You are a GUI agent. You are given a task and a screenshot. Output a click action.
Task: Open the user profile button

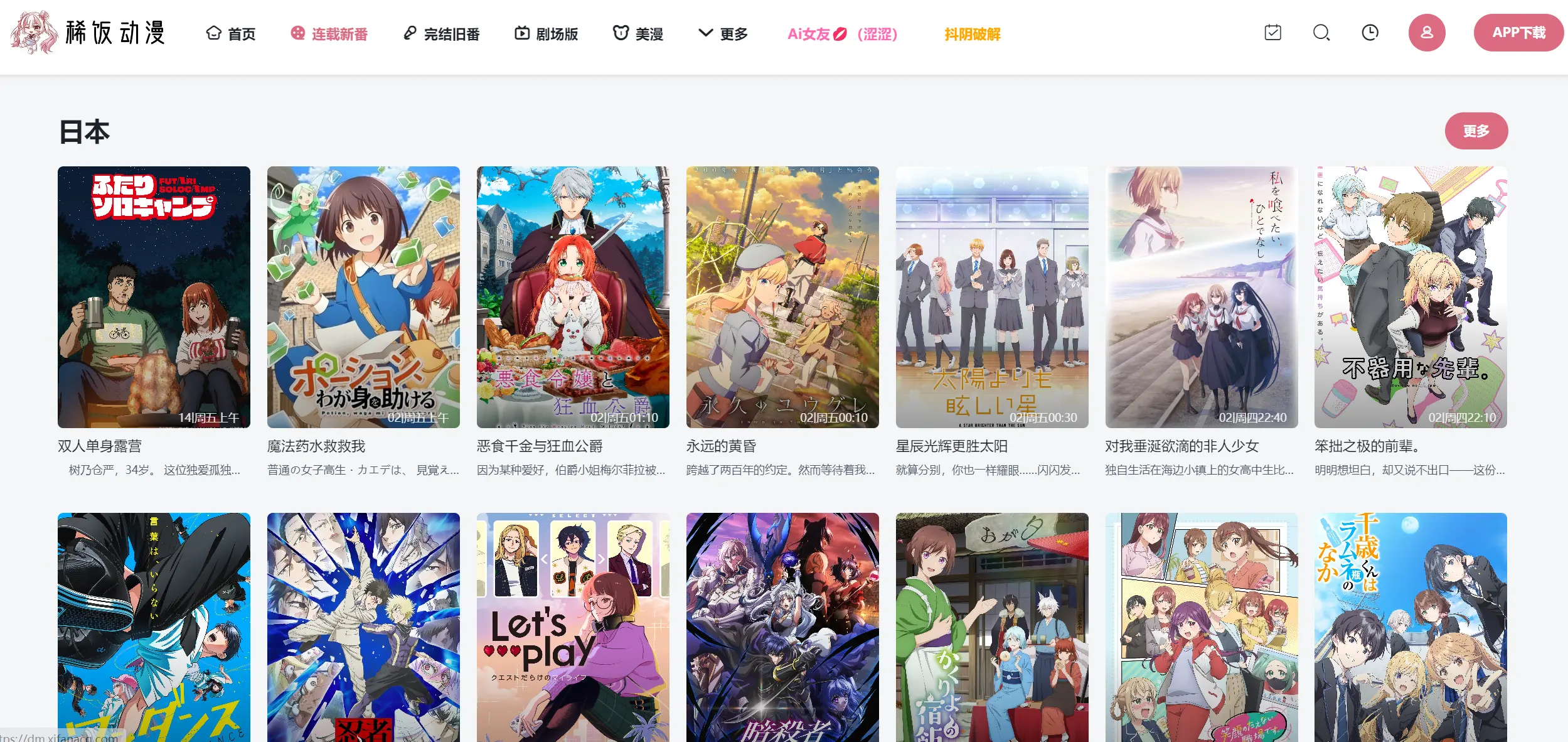[1426, 33]
